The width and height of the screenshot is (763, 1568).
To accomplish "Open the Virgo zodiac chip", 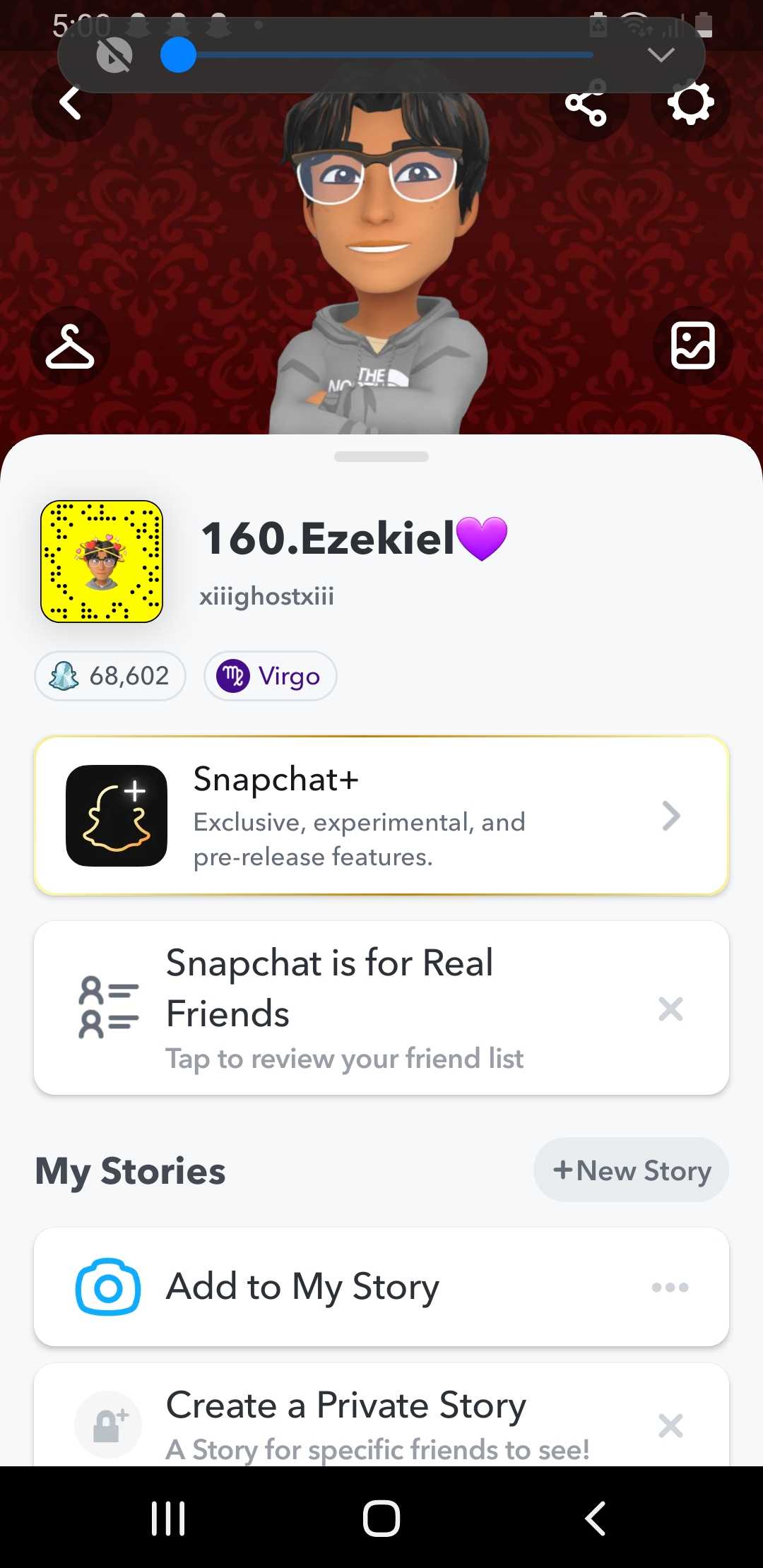I will point(270,676).
